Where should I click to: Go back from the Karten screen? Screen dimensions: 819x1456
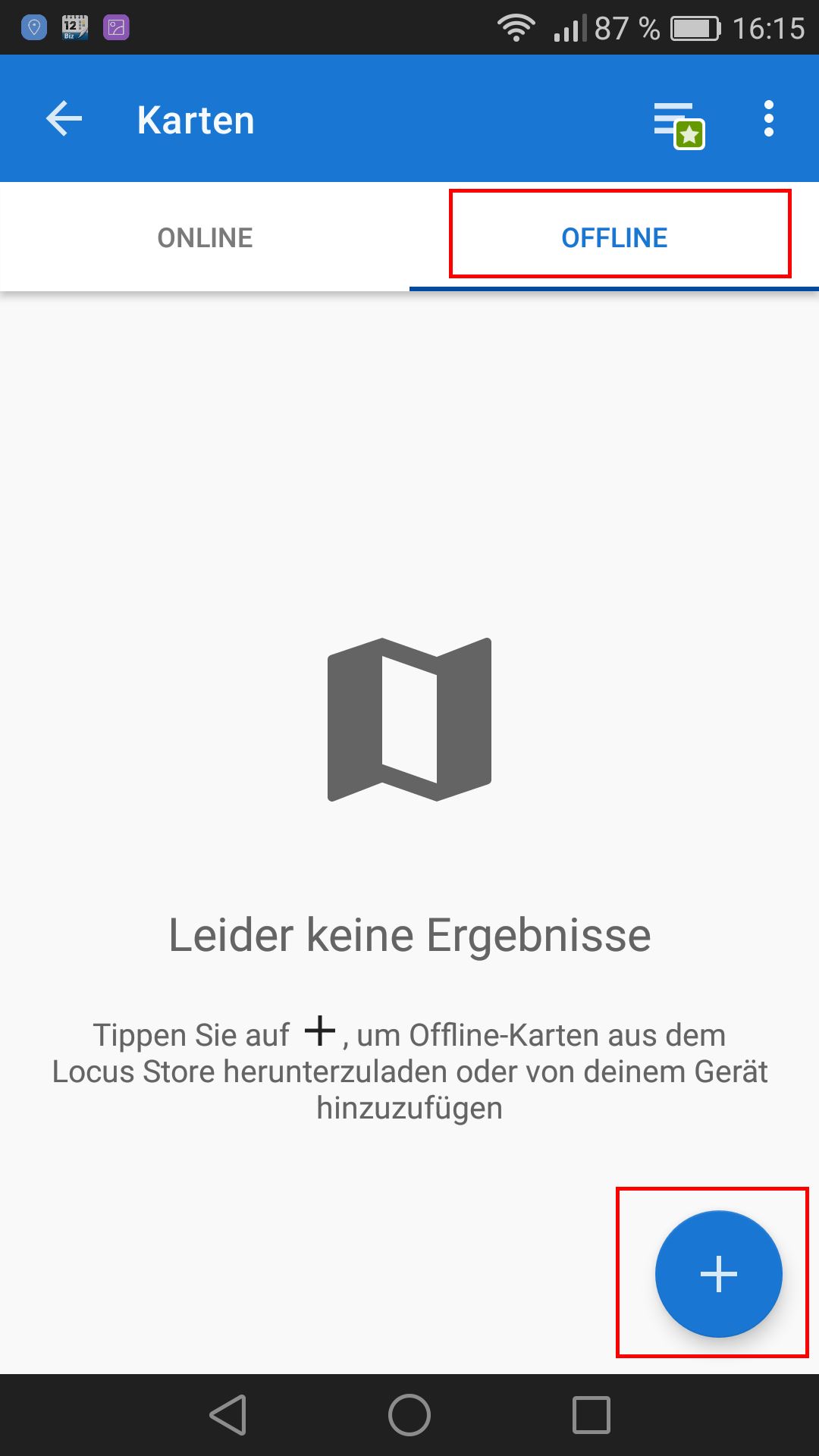pos(64,120)
